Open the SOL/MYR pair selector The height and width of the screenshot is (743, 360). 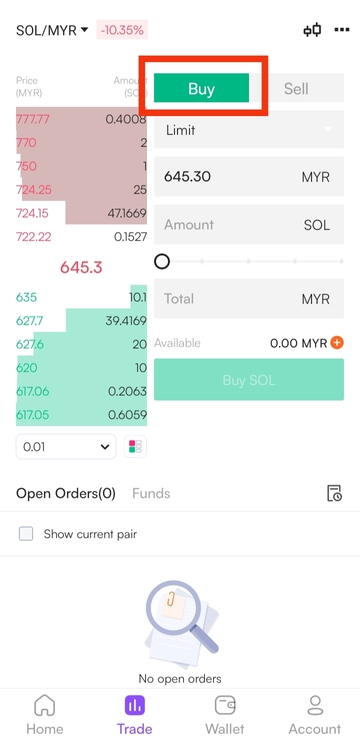52,30
